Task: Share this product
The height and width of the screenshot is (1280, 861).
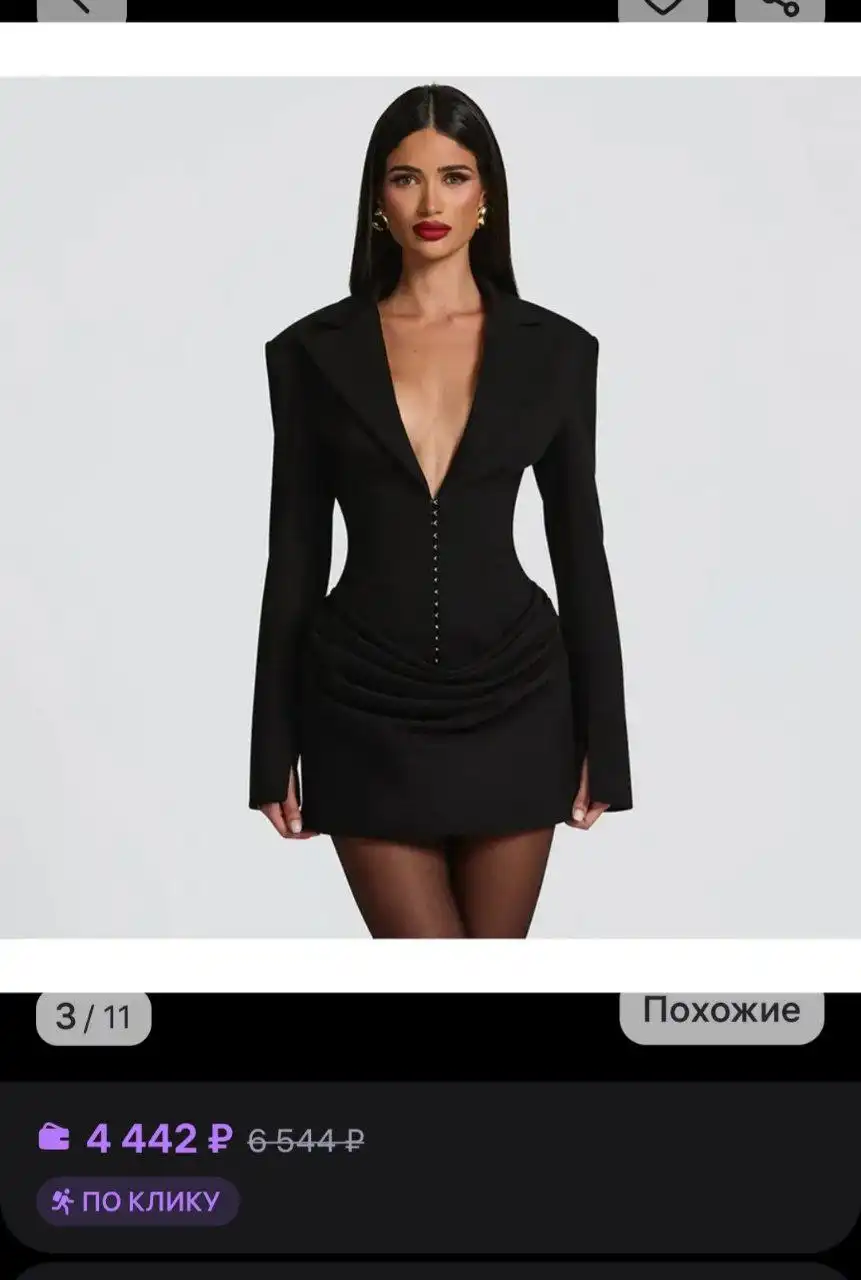Action: (780, 8)
